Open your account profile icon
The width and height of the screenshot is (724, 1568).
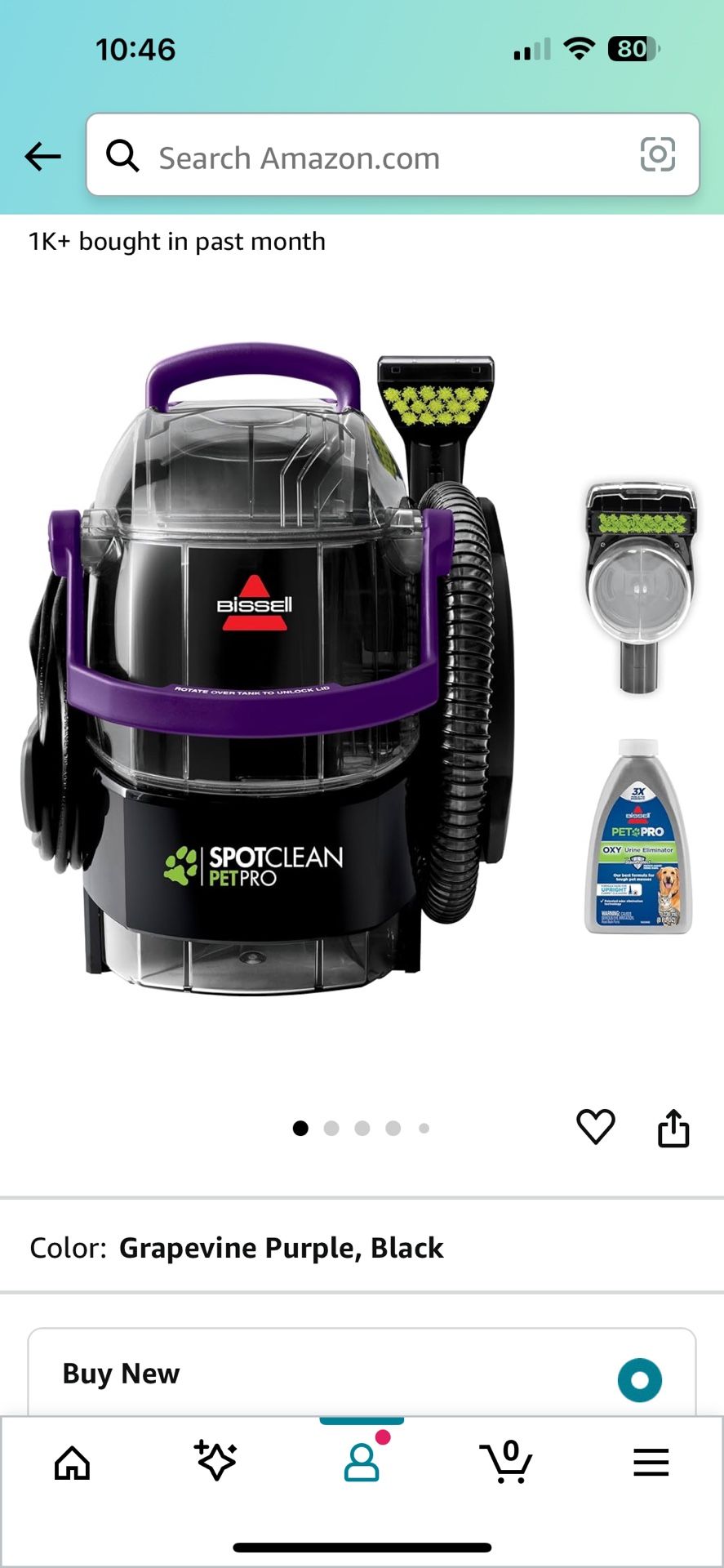pos(362,1463)
